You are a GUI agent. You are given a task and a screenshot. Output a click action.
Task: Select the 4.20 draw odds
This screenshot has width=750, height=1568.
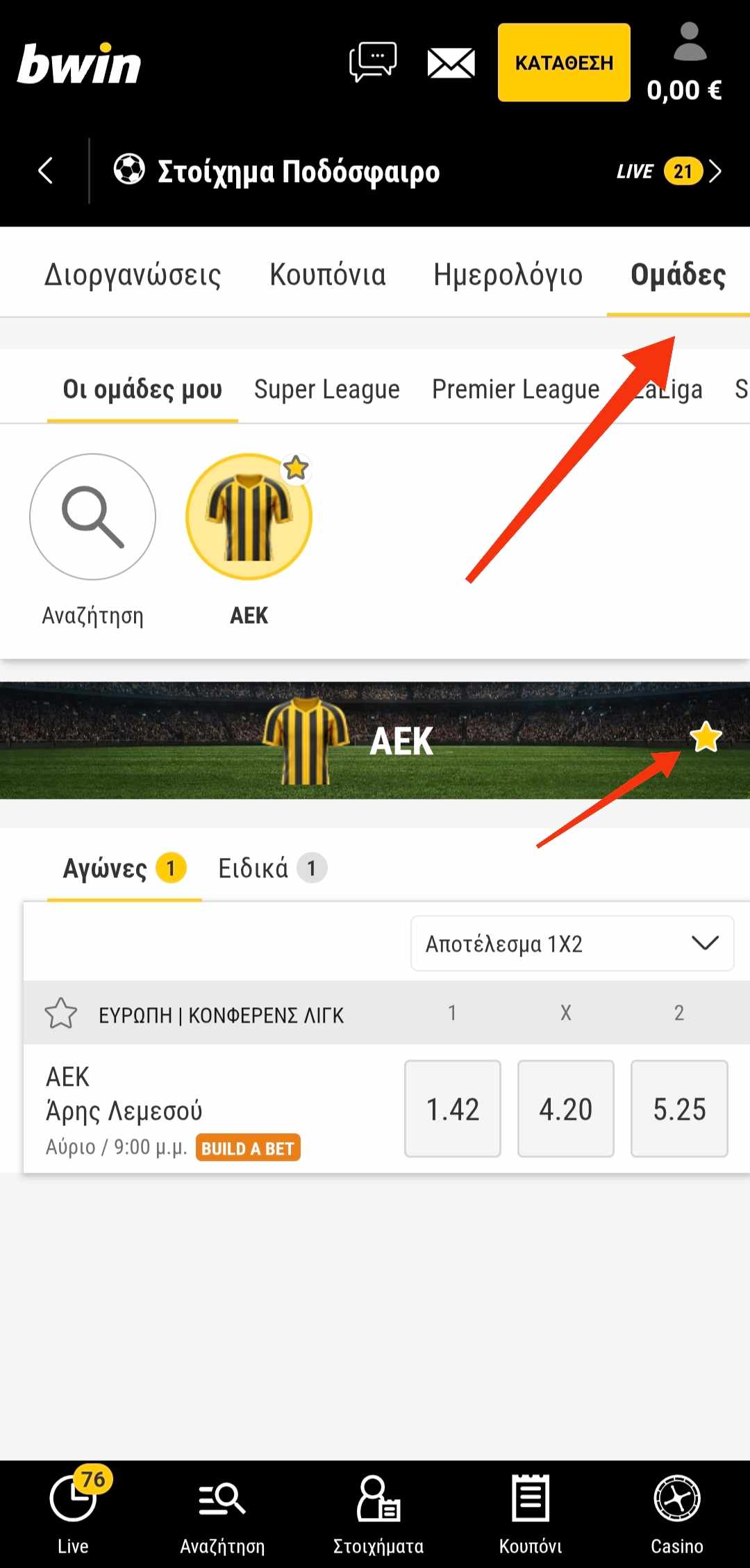(x=566, y=1109)
